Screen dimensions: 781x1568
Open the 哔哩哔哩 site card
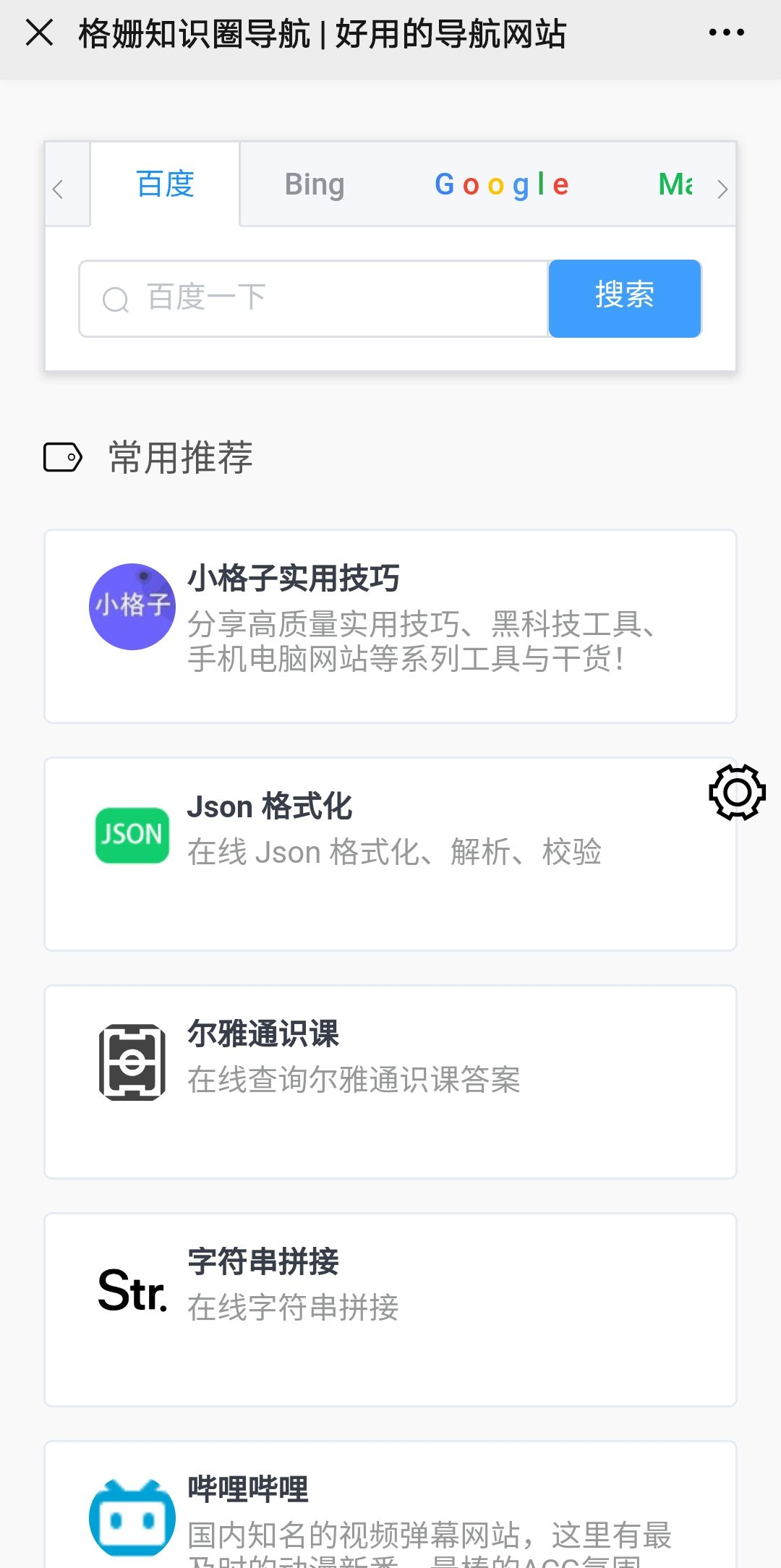tap(390, 1504)
